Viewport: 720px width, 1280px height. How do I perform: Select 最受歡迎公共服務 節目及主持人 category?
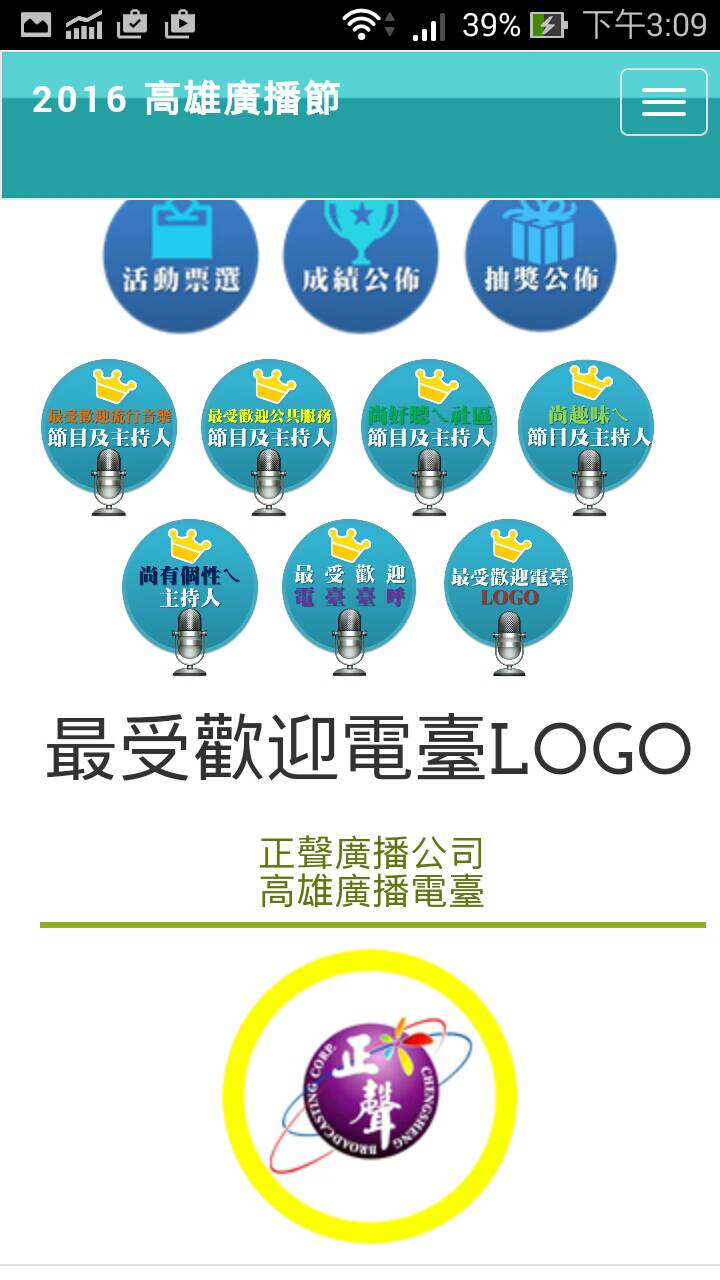269,437
